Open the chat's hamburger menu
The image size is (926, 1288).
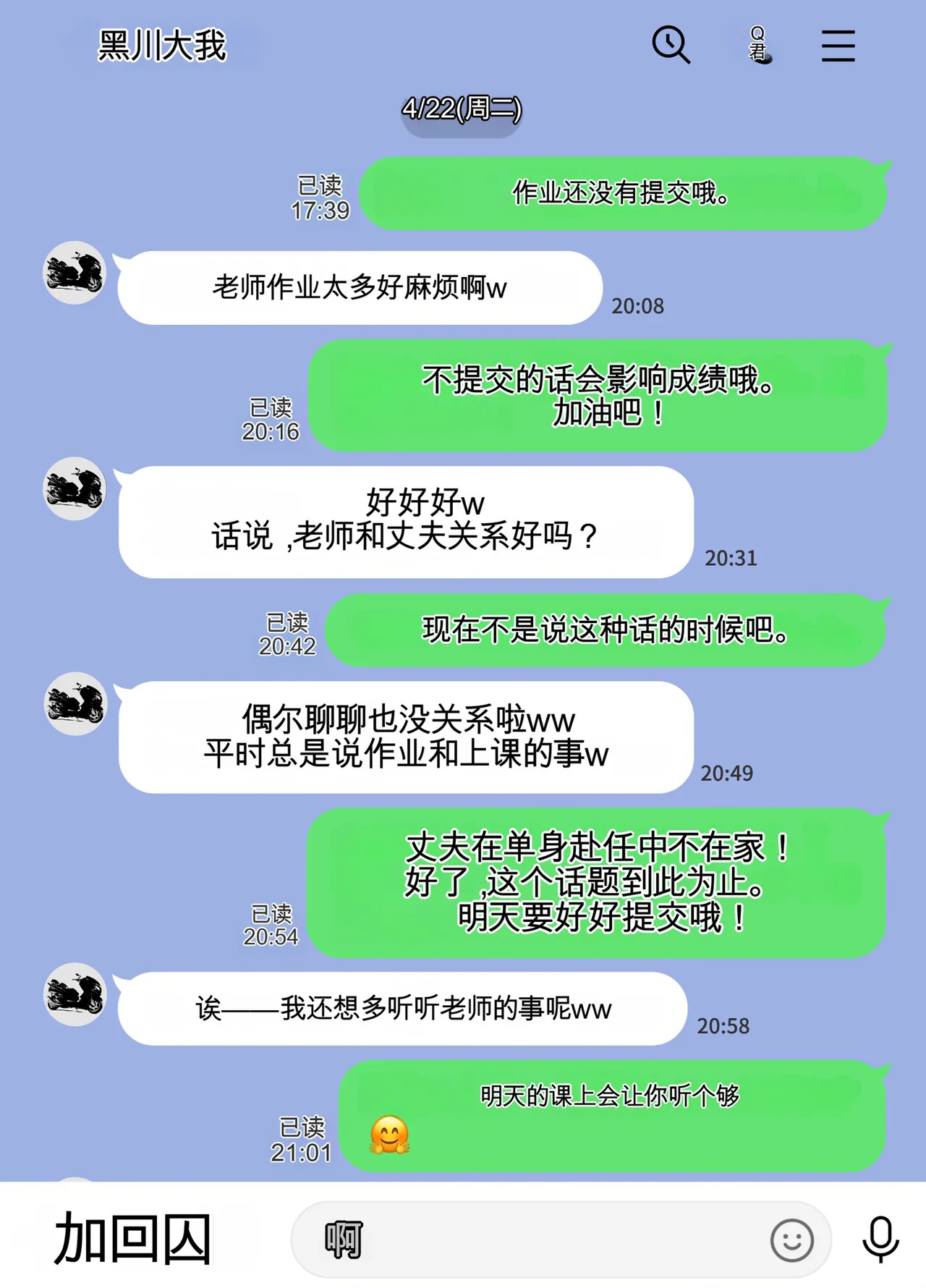838,46
